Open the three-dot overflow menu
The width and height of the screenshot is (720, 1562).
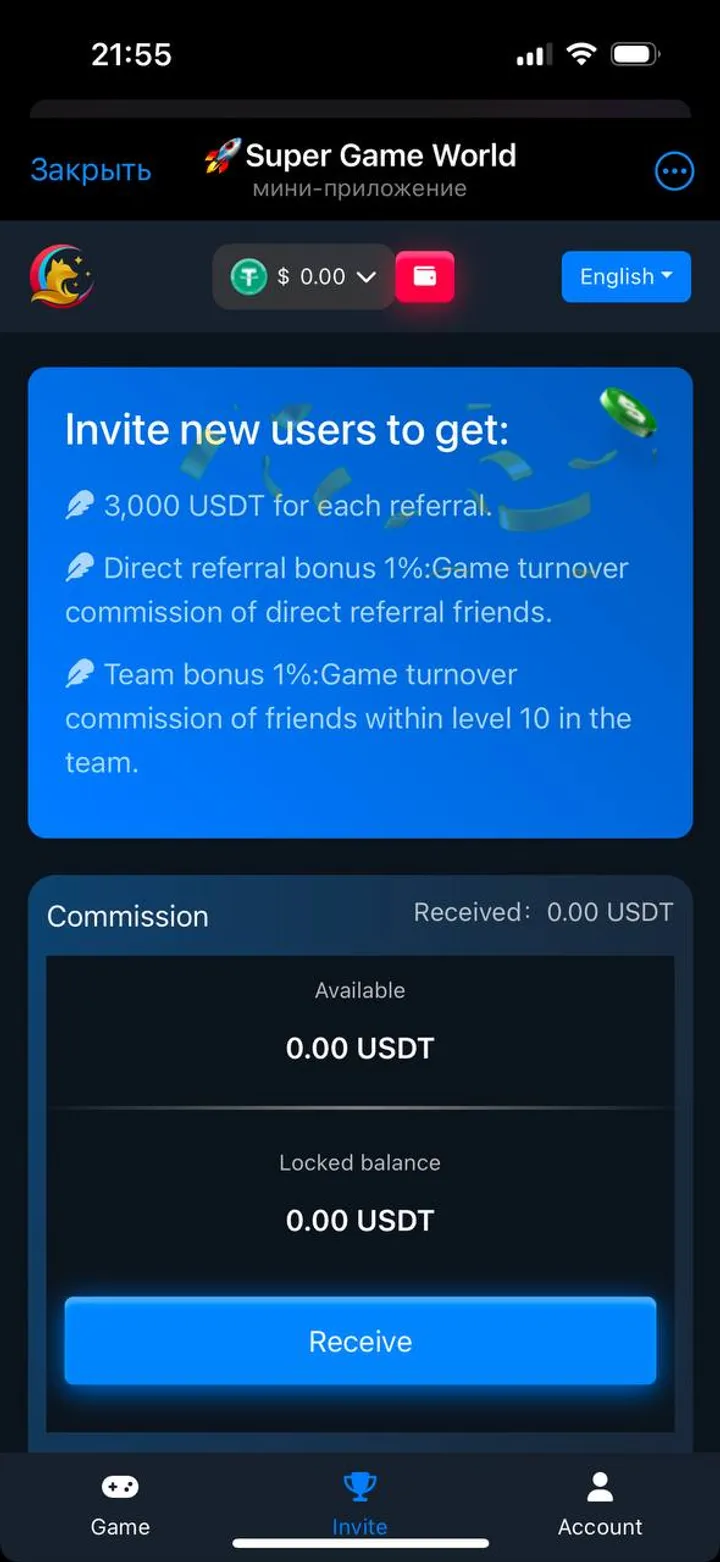pyautogui.click(x=674, y=171)
